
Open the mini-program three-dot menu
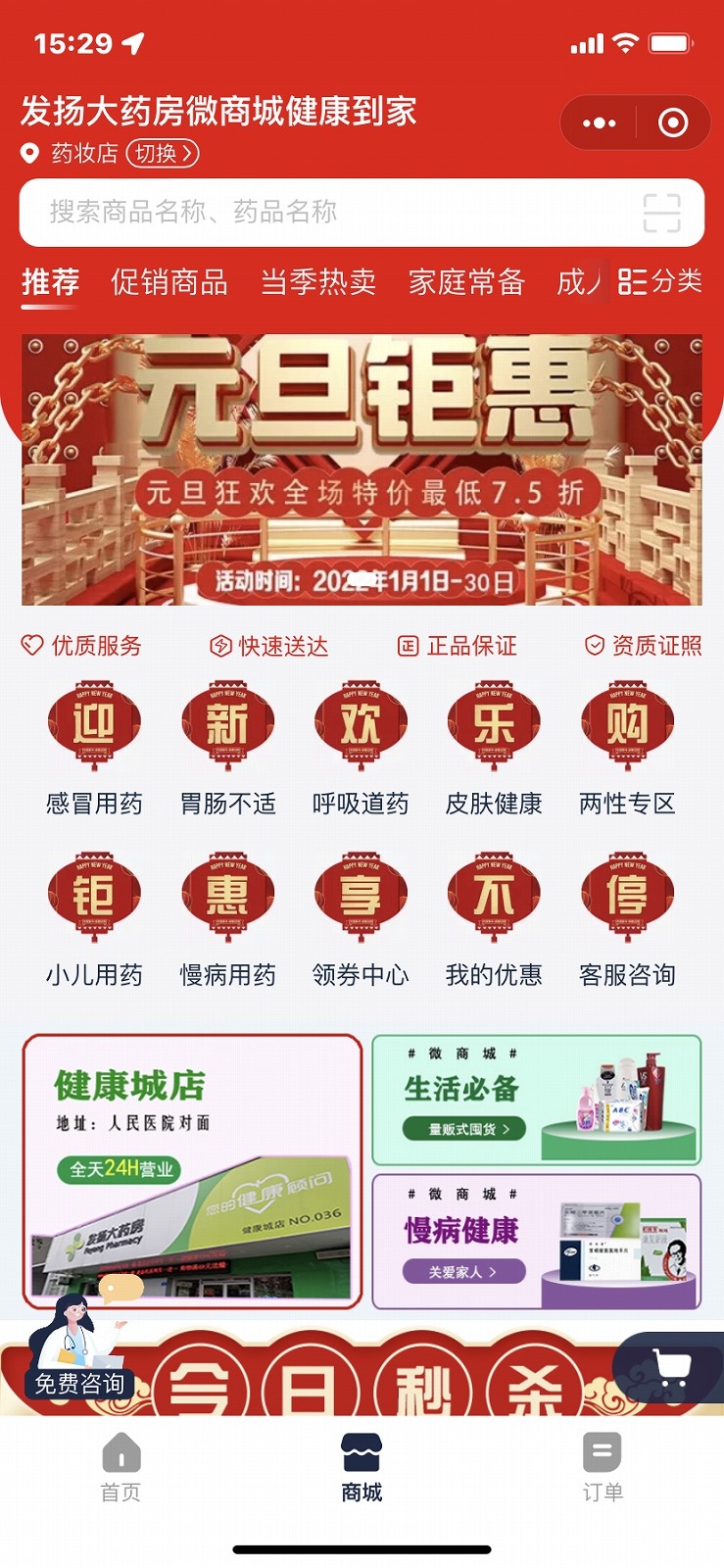(599, 123)
